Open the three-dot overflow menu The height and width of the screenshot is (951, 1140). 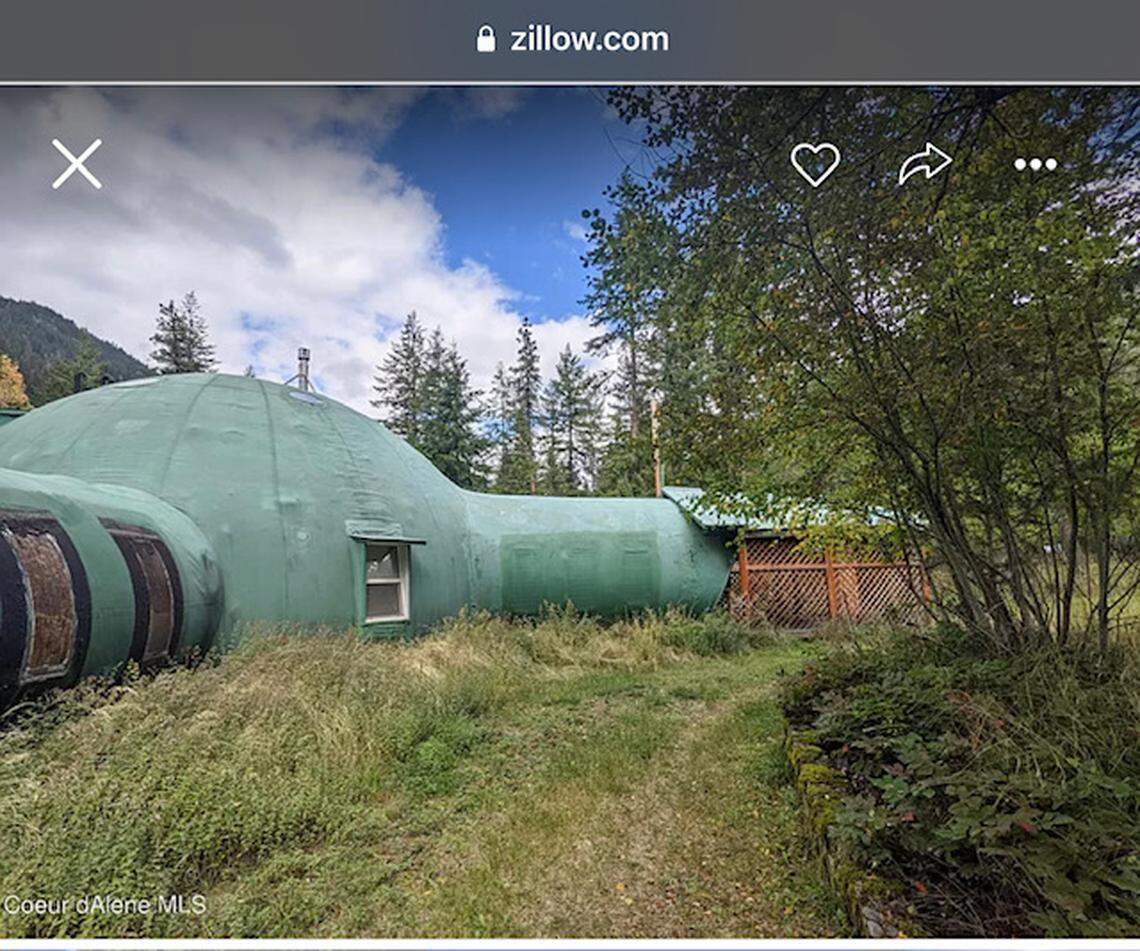coord(1035,165)
